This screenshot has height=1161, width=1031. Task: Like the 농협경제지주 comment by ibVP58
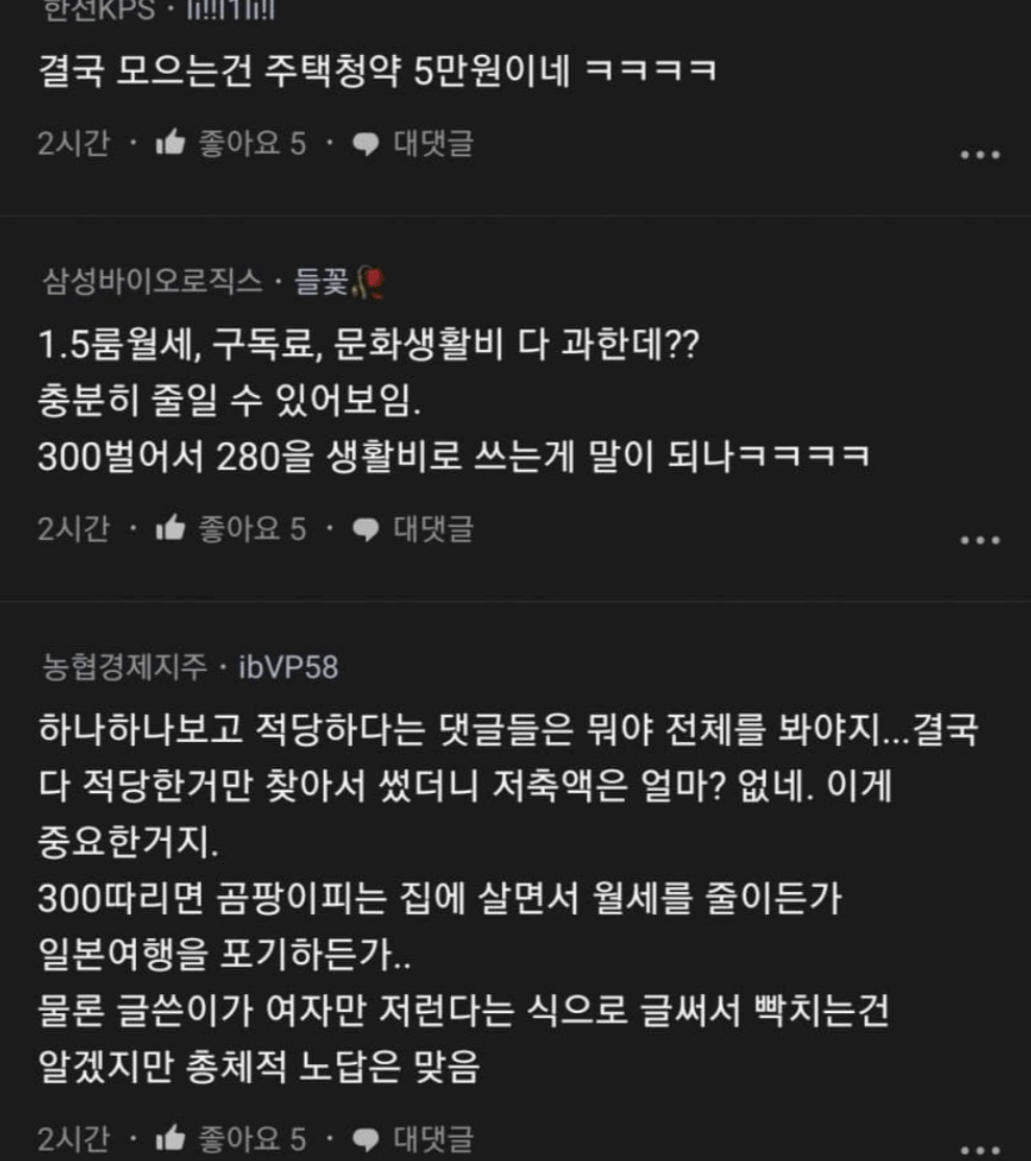pyautogui.click(x=171, y=1138)
